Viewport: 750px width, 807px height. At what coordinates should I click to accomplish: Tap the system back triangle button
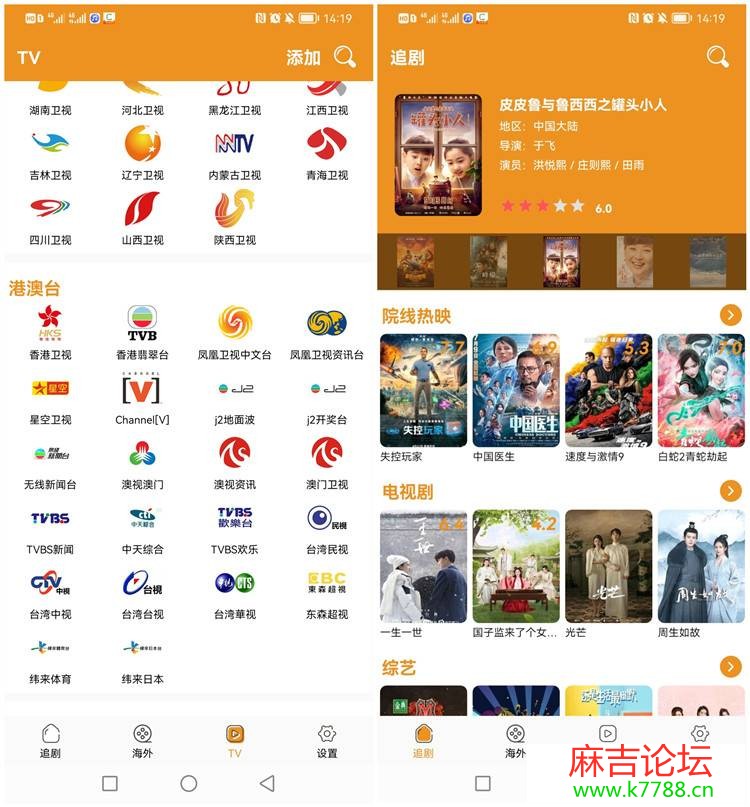click(267, 783)
